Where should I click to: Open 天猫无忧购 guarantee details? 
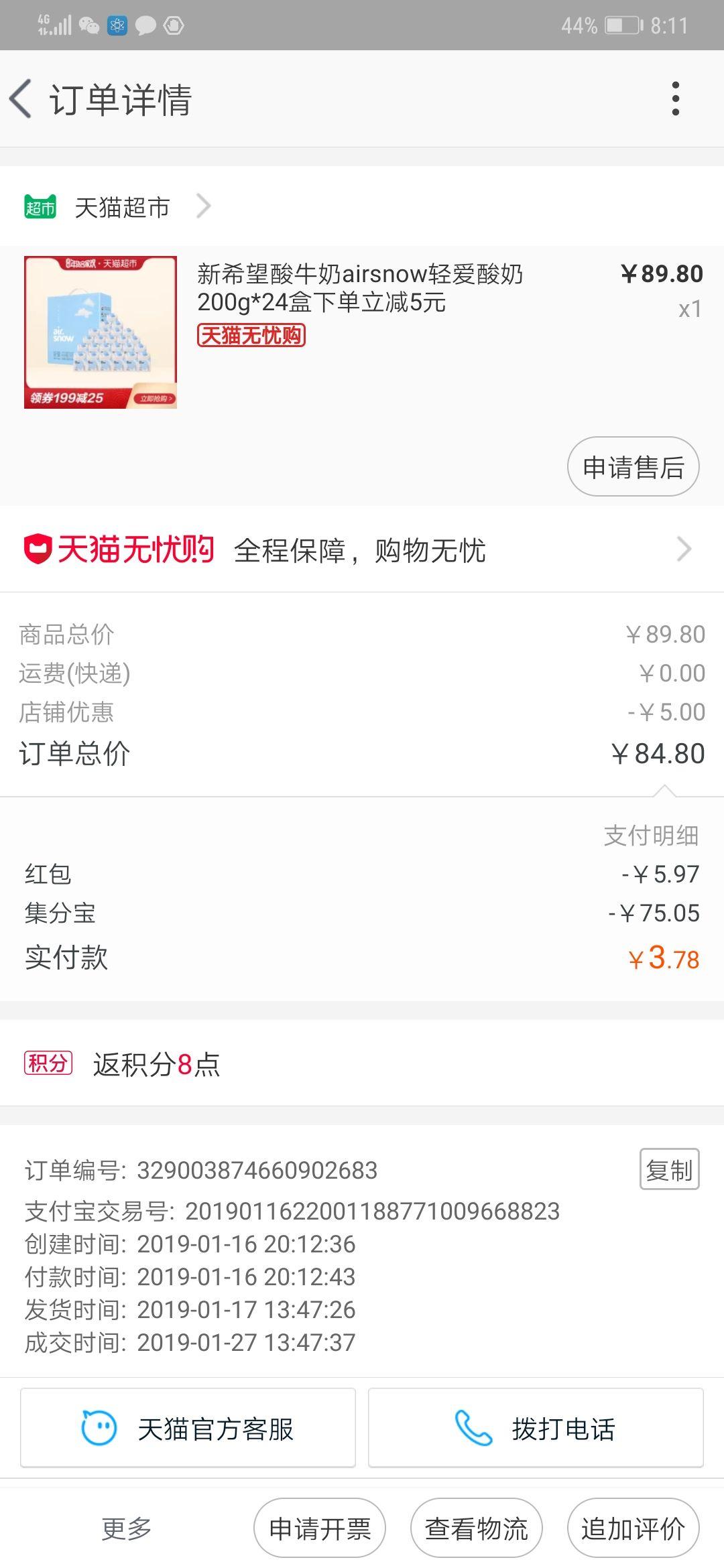[x=362, y=550]
